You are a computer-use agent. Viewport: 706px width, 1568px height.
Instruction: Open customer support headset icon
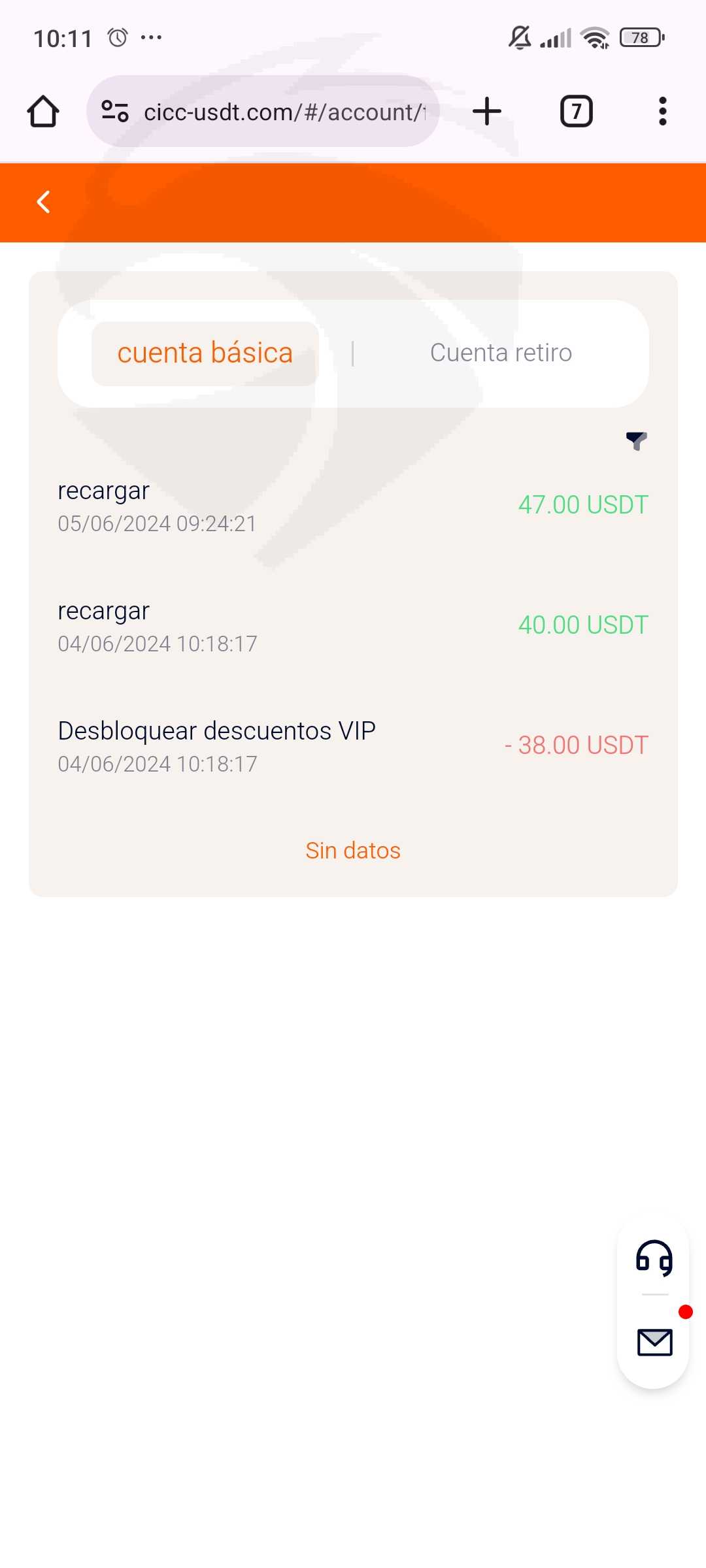654,1258
